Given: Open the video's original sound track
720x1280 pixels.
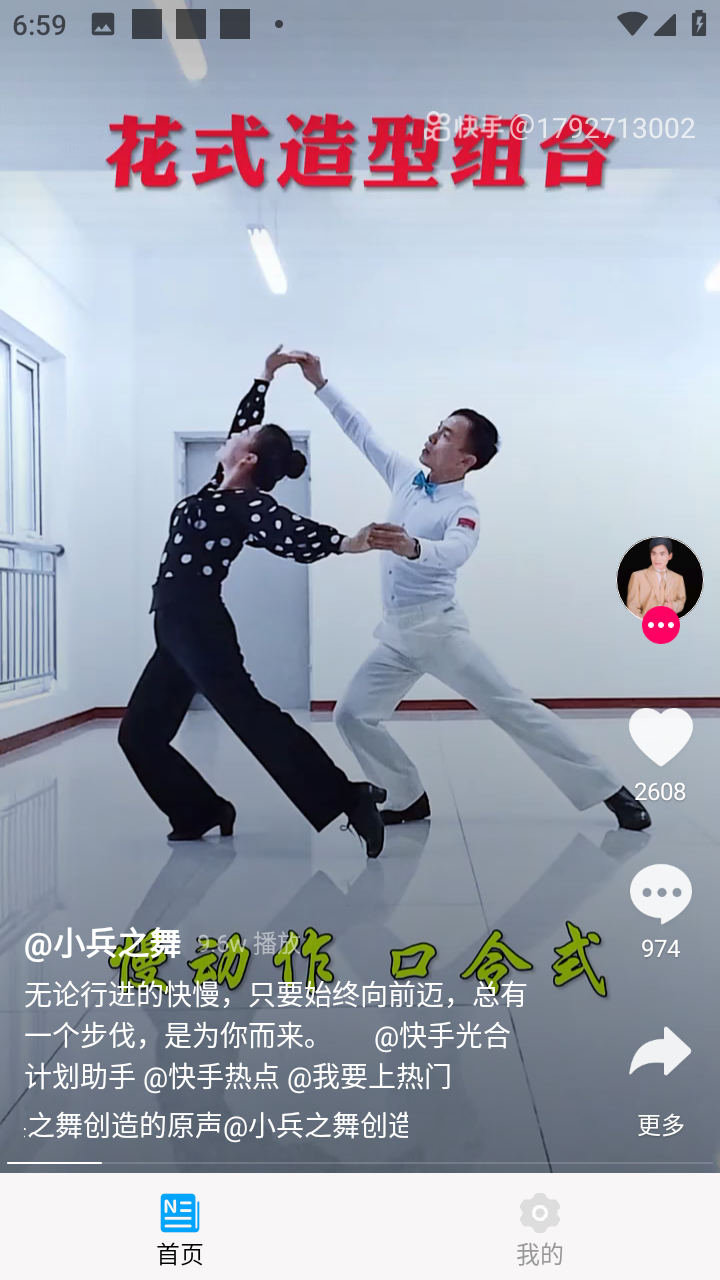Looking at the screenshot, I should coord(217,1125).
